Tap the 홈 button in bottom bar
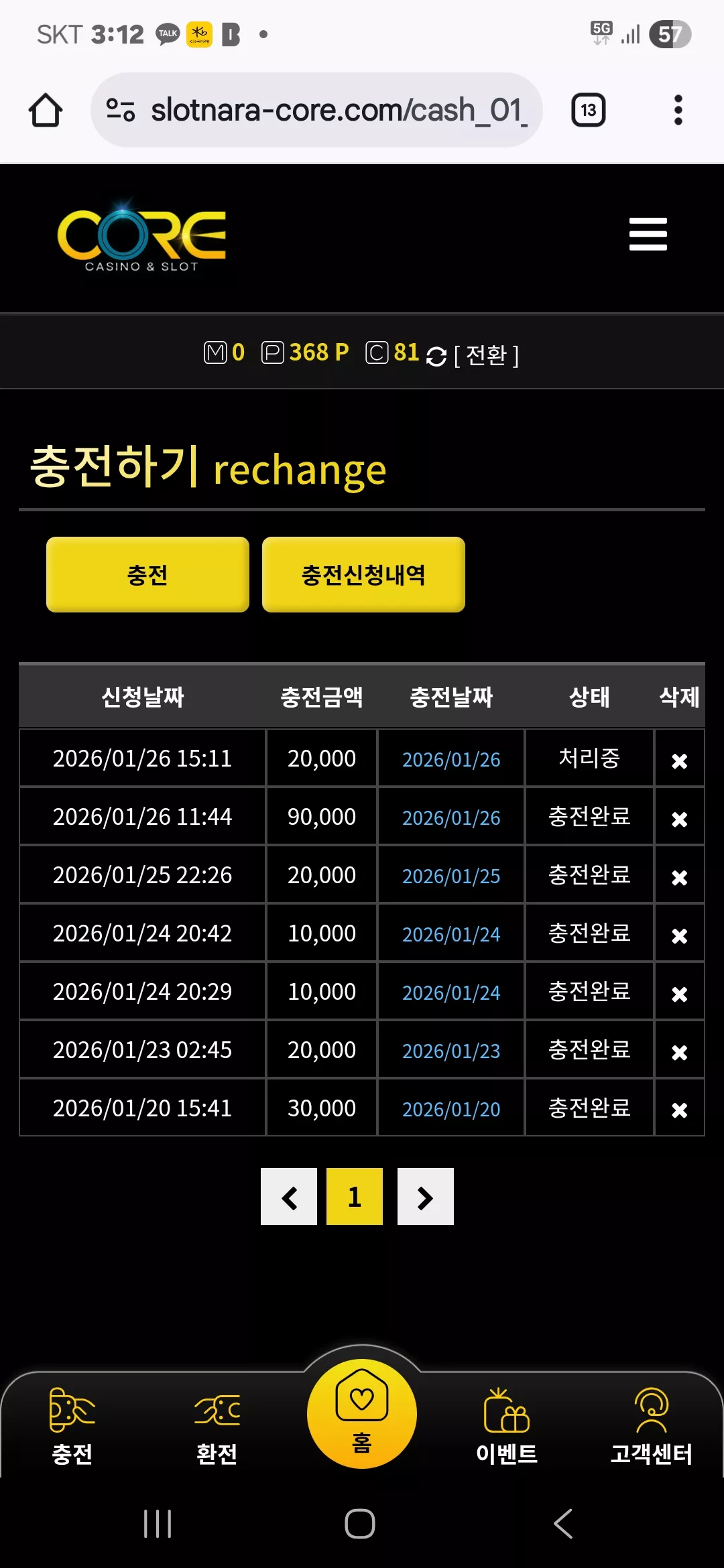Image resolution: width=724 pixels, height=1568 pixels. [x=362, y=1414]
